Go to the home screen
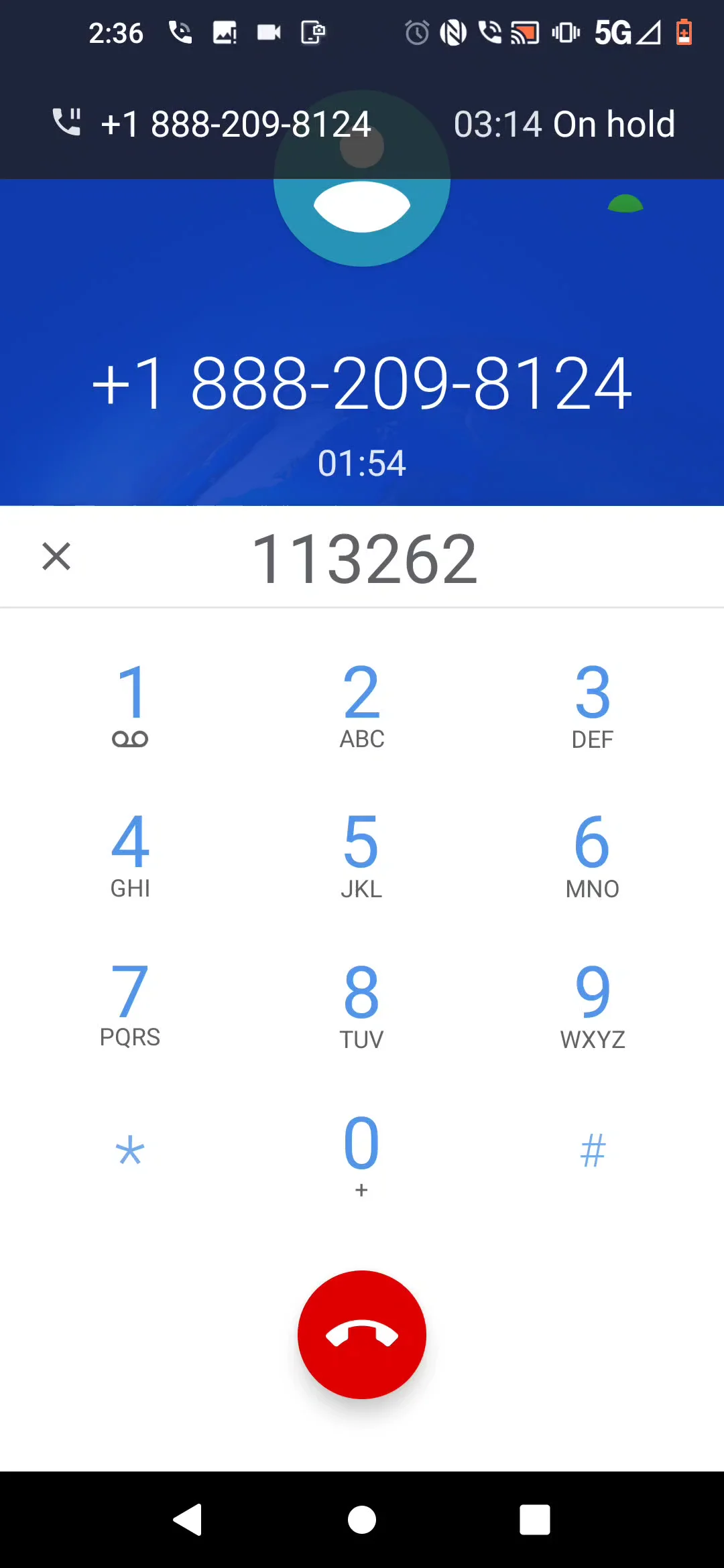Screen dimensions: 724x1568 point(362,1519)
